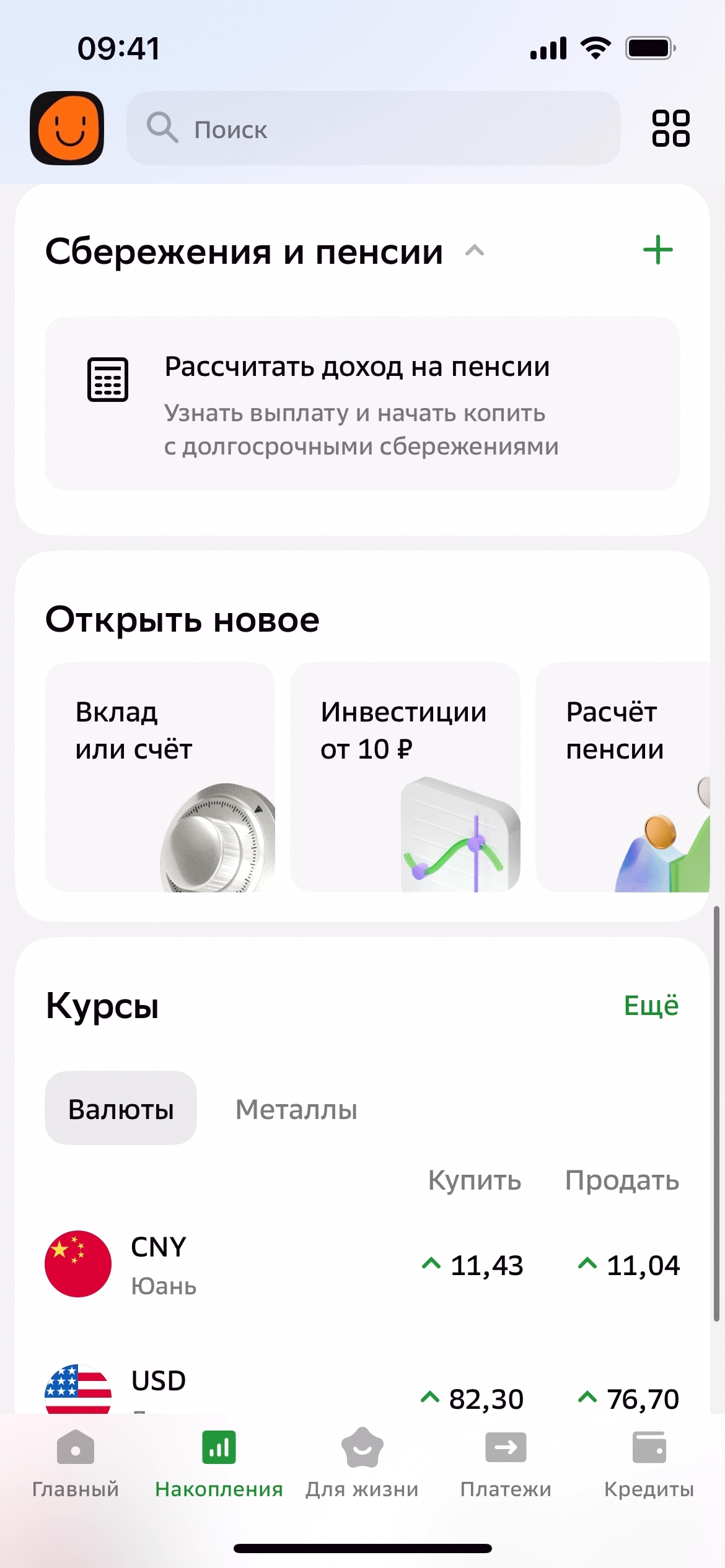Select the Инвестиции от 10 ₽ card
Viewport: 725px width, 1568px height.
[405, 777]
